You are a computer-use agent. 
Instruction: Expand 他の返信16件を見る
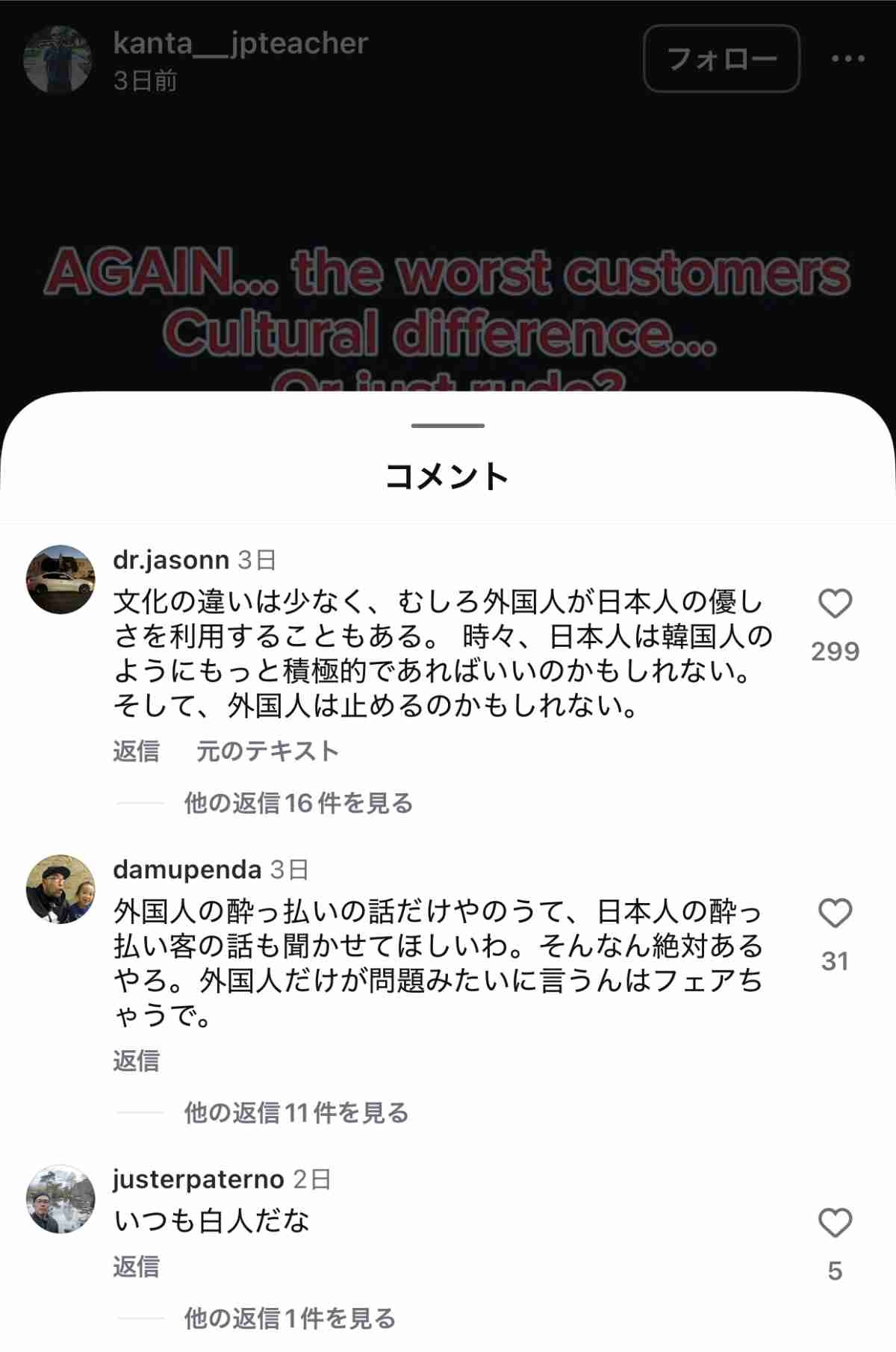(x=298, y=803)
